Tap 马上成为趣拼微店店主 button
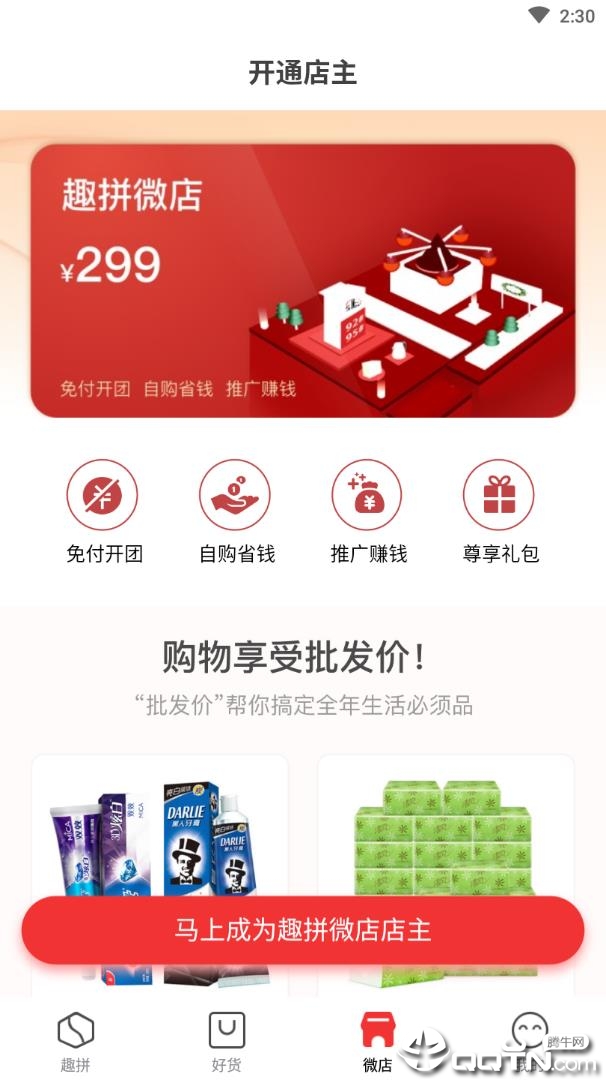The height and width of the screenshot is (1080, 606). click(x=303, y=930)
